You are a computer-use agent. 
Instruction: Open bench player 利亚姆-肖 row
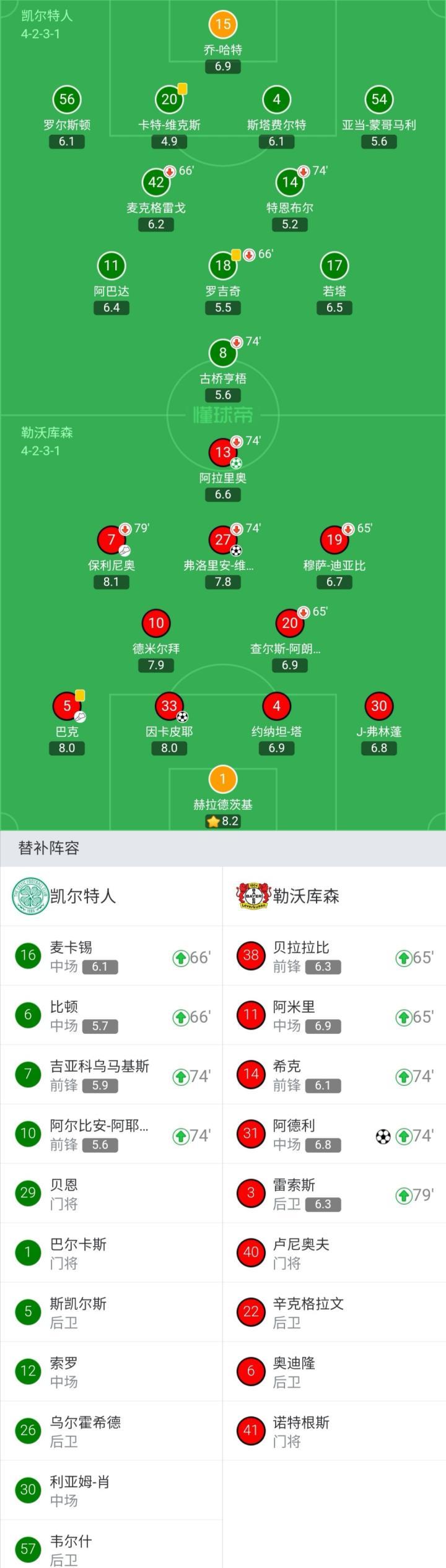111,1491
